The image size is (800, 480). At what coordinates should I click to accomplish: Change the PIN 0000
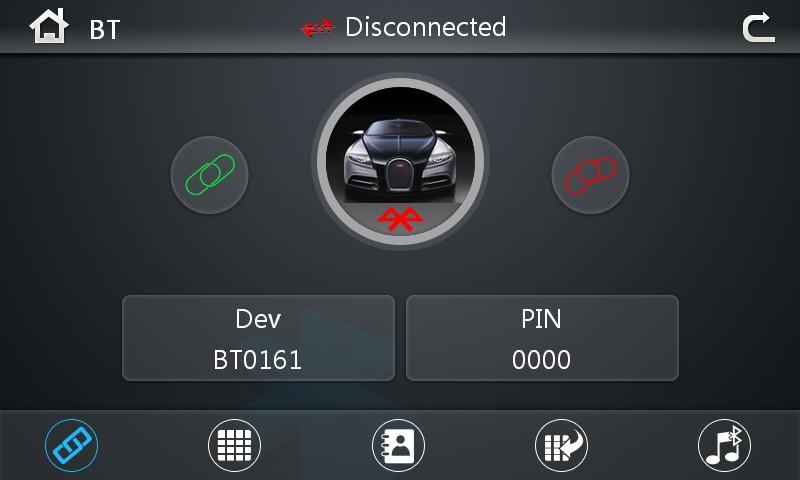(x=541, y=338)
